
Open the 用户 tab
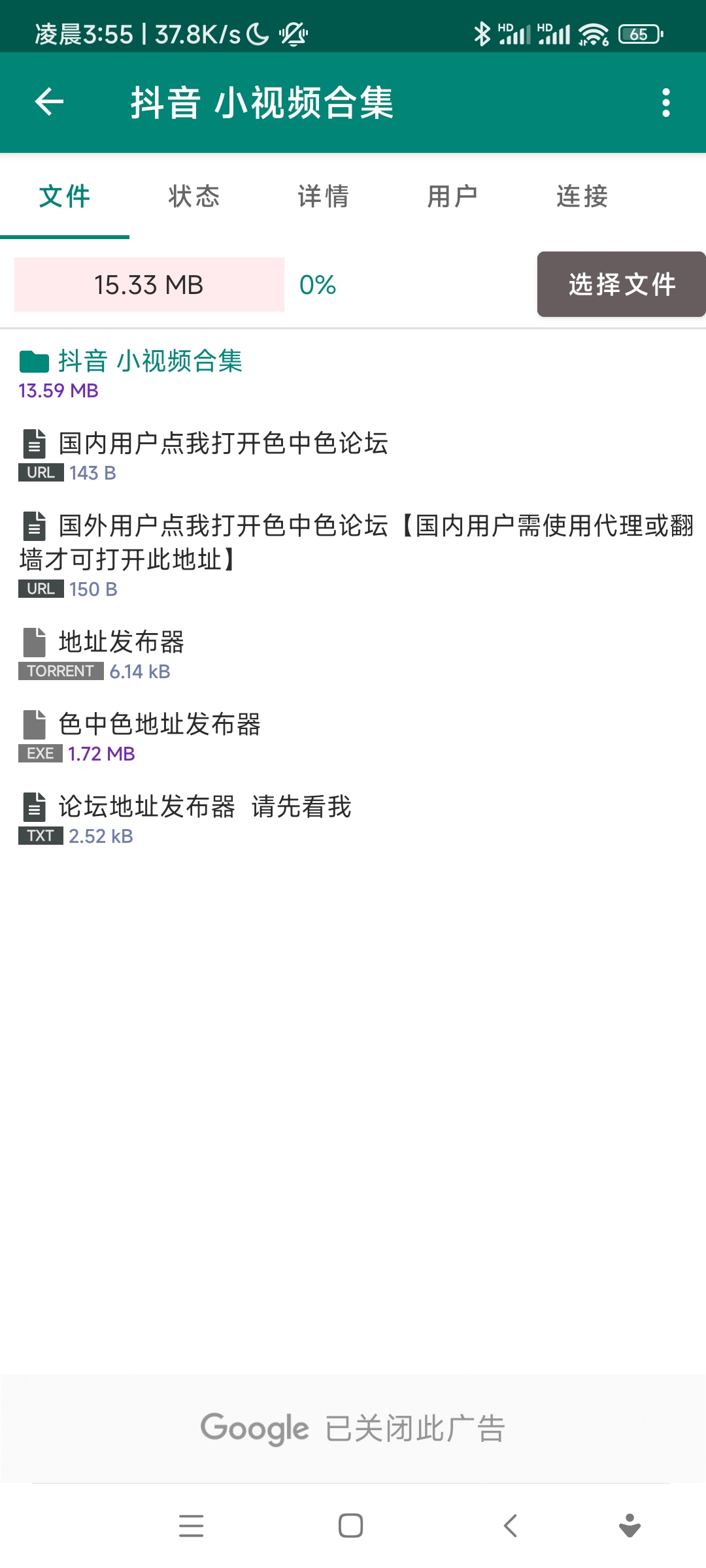[x=453, y=197]
